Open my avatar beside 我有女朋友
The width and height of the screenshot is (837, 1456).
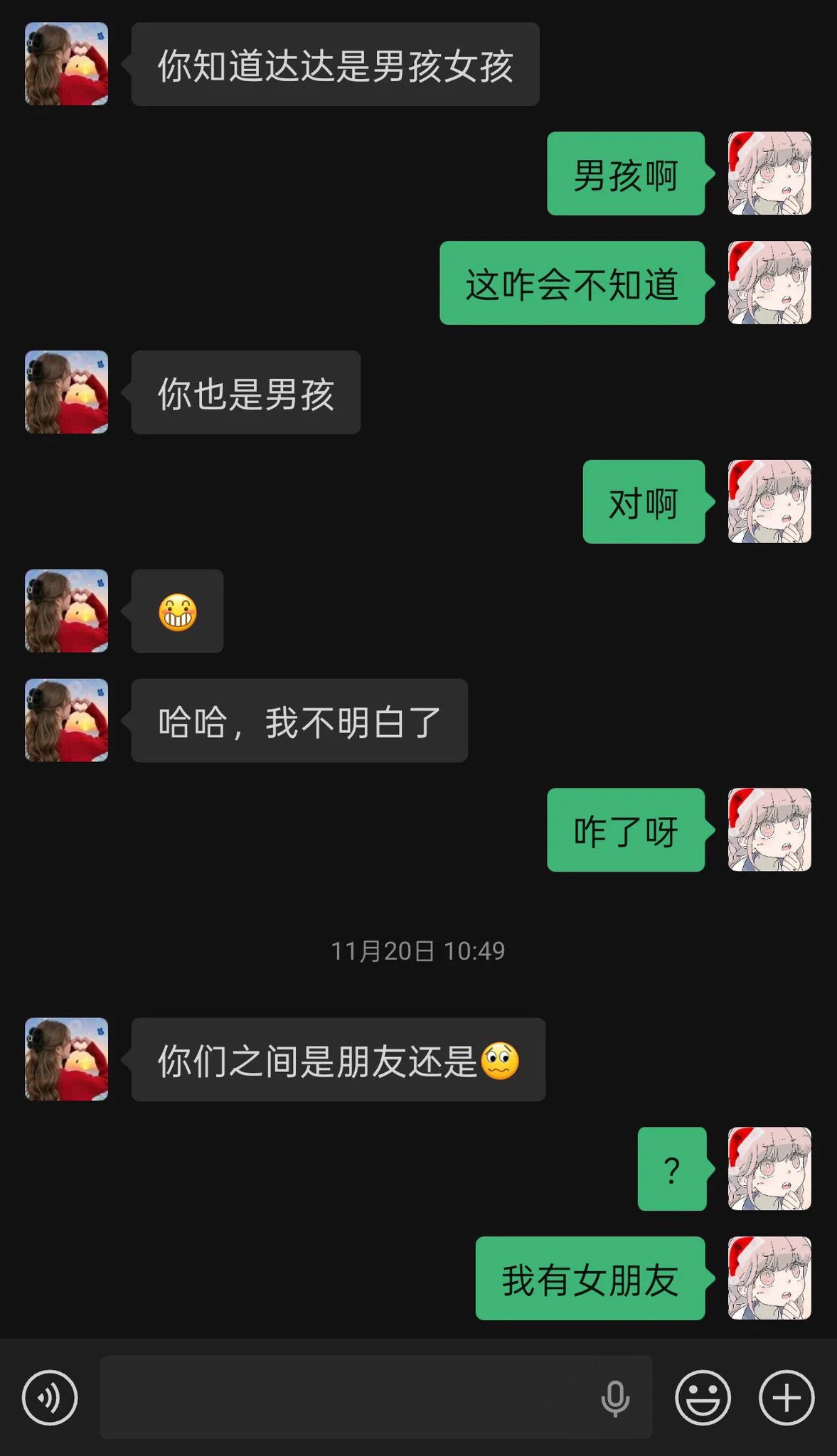coord(769,1278)
